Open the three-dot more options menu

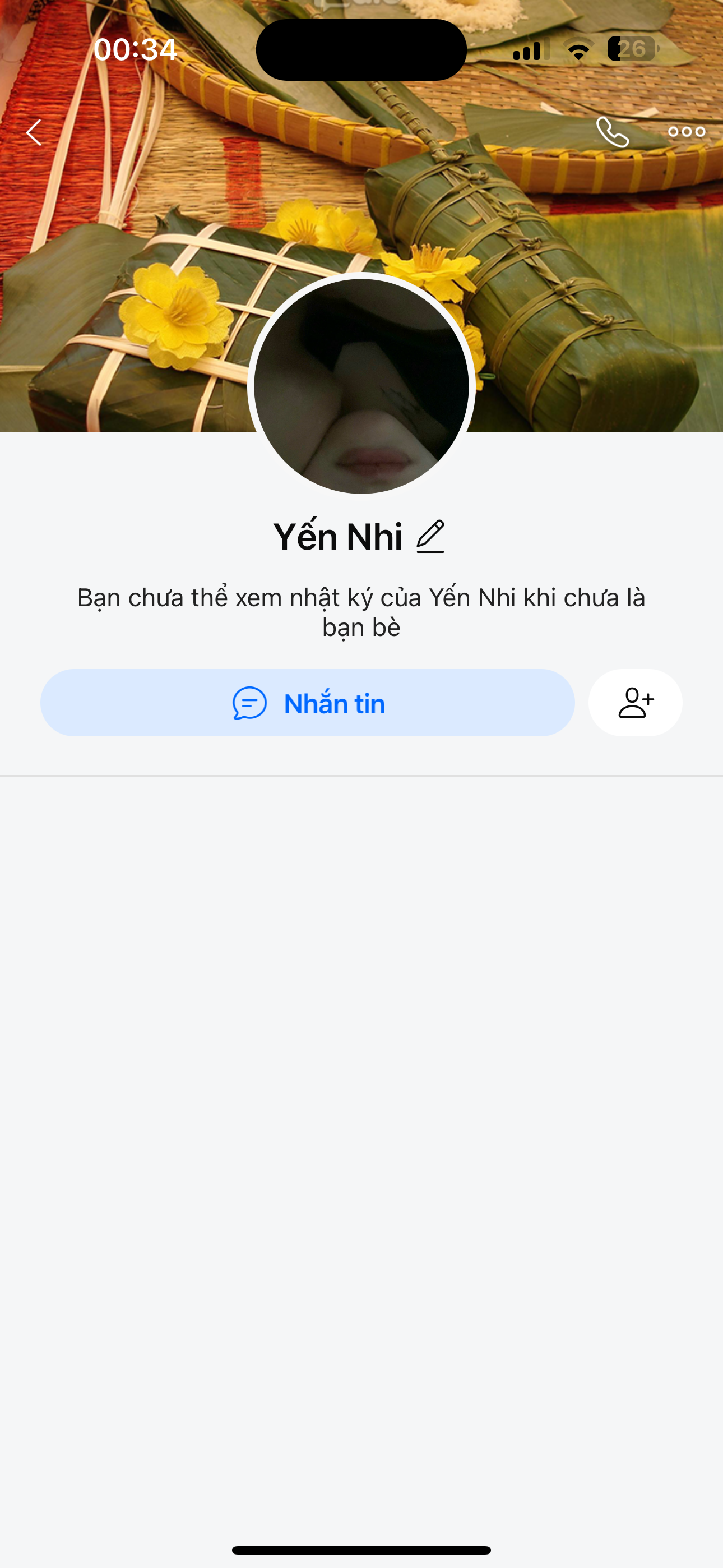click(687, 132)
